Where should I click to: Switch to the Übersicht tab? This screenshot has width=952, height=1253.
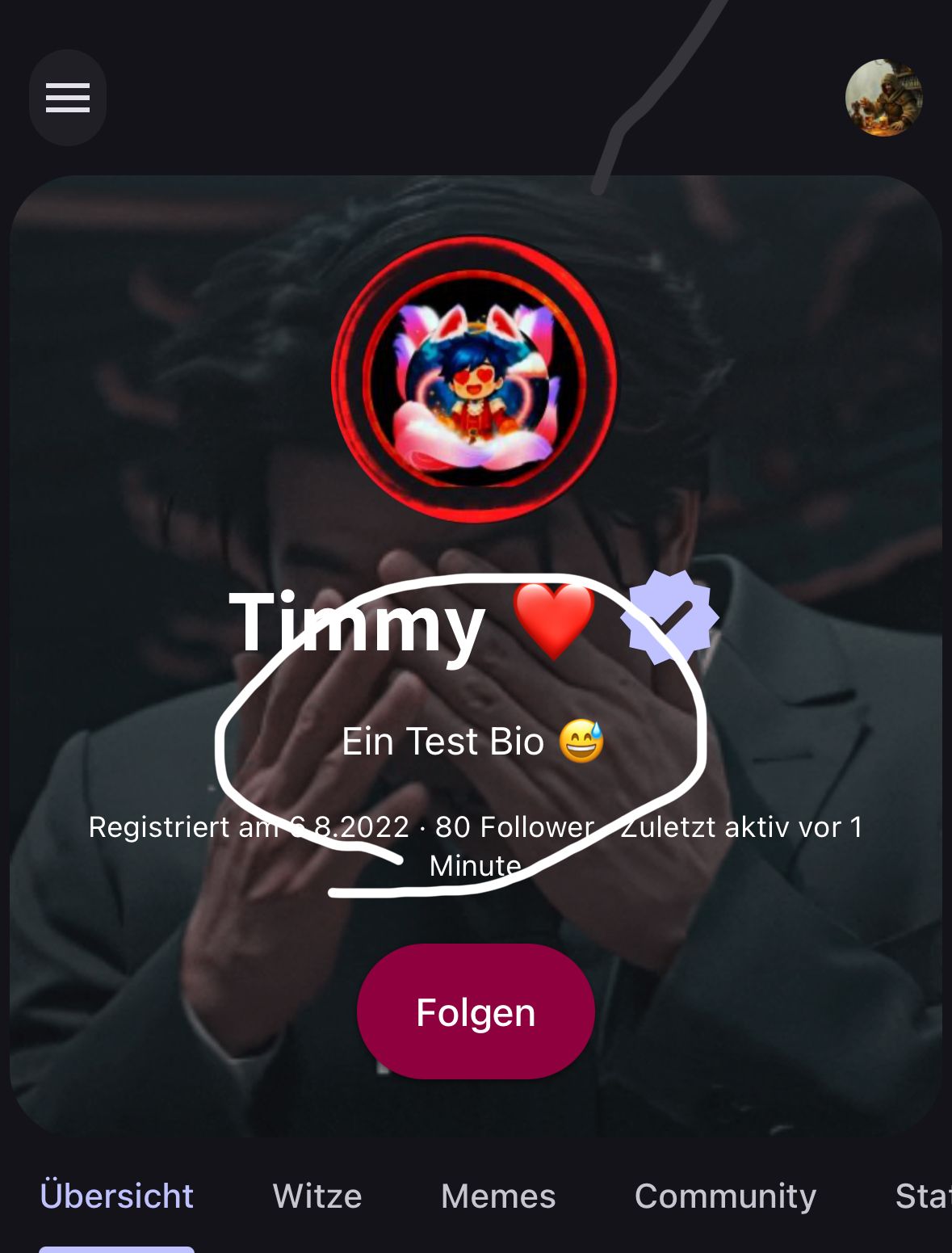tap(117, 1196)
